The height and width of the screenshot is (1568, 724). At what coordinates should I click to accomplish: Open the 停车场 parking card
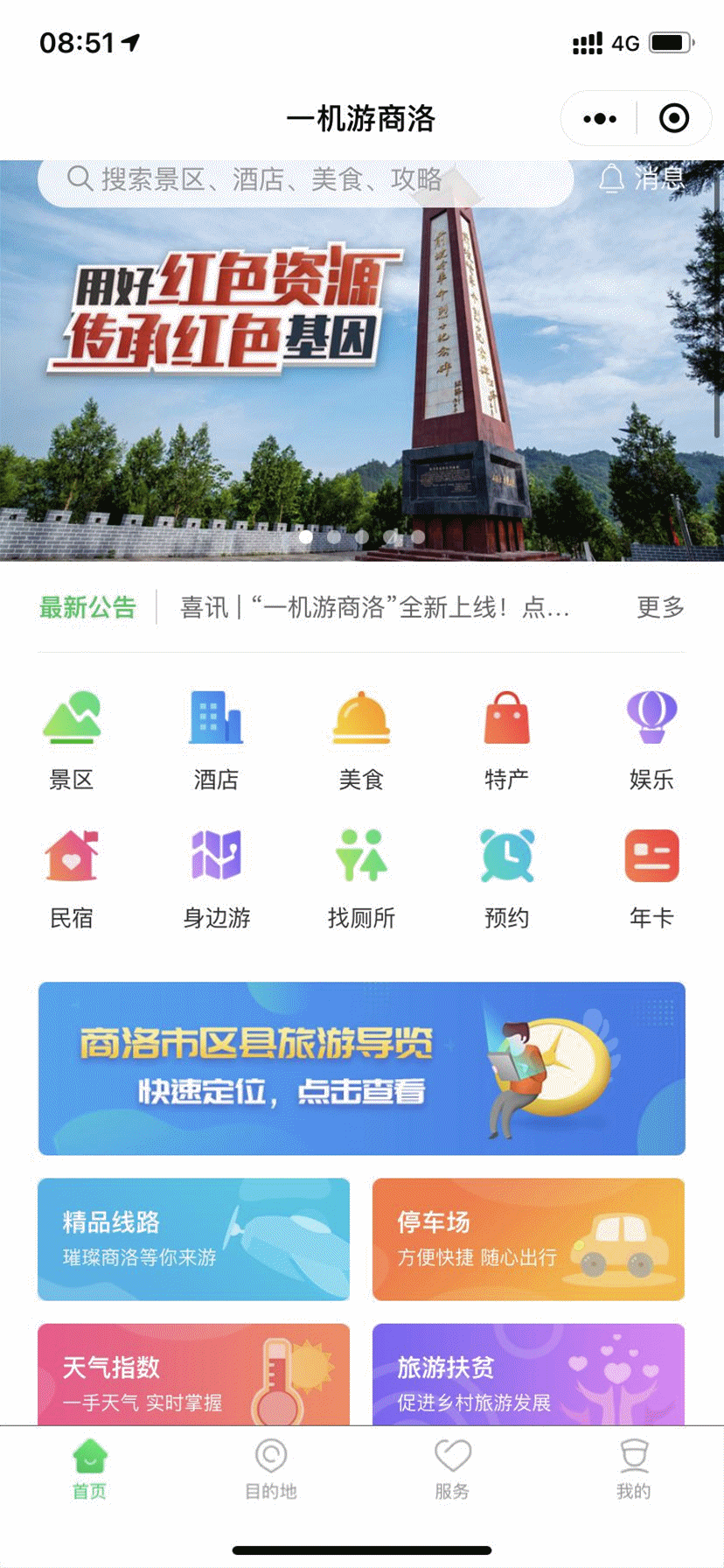coord(528,1239)
